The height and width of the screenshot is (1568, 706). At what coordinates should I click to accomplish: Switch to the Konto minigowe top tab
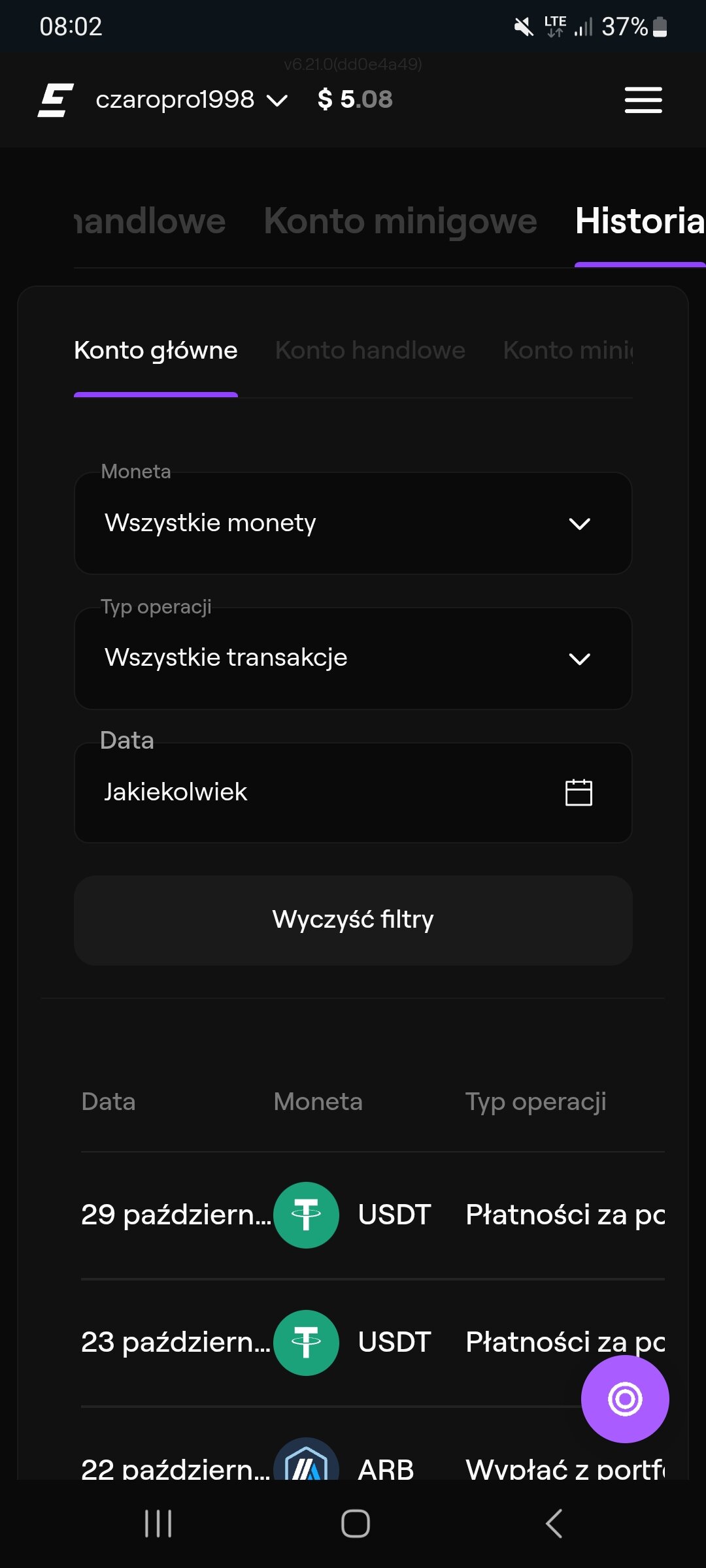400,221
